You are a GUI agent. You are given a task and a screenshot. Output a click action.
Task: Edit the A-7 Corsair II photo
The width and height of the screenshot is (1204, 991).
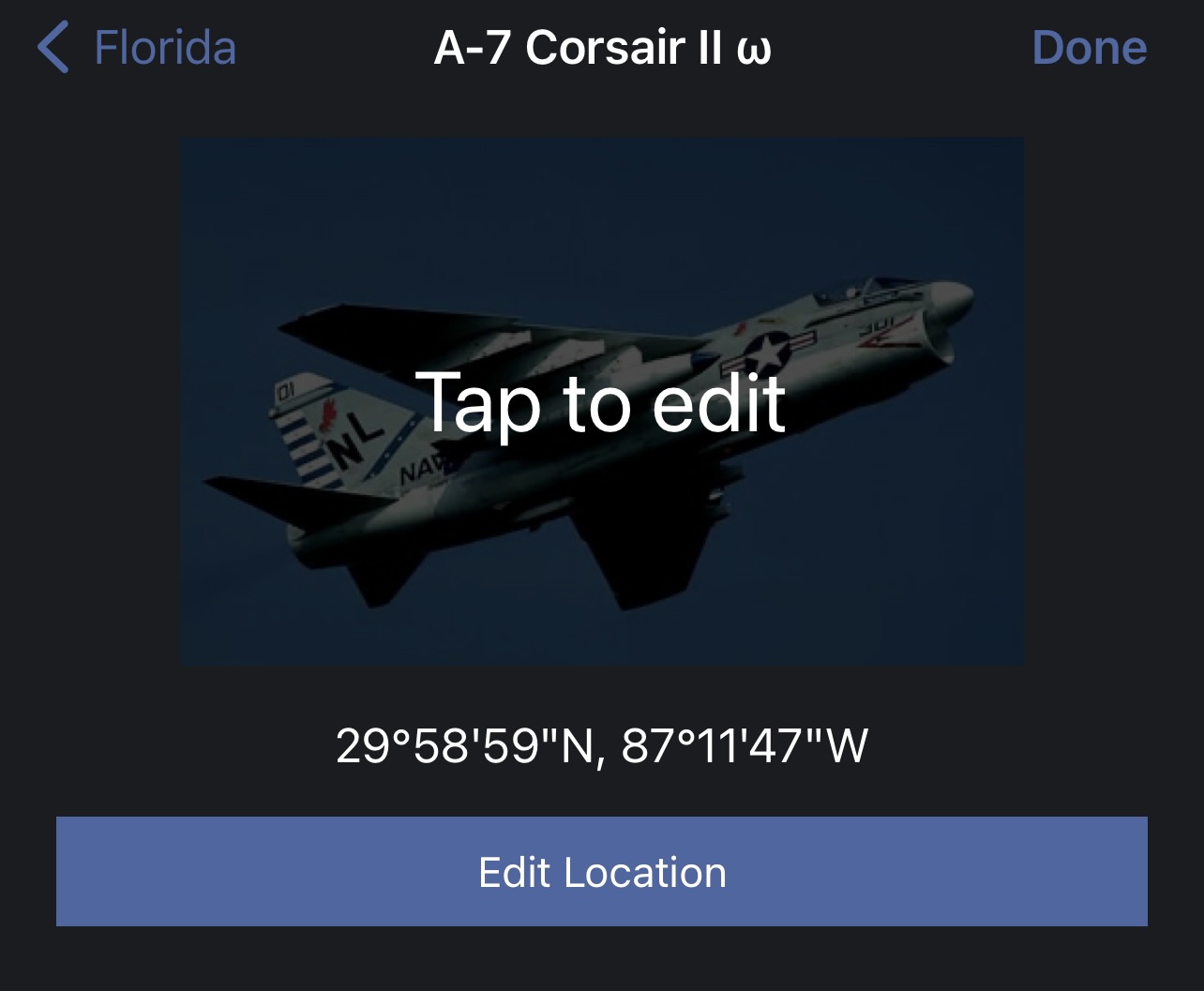tap(601, 401)
